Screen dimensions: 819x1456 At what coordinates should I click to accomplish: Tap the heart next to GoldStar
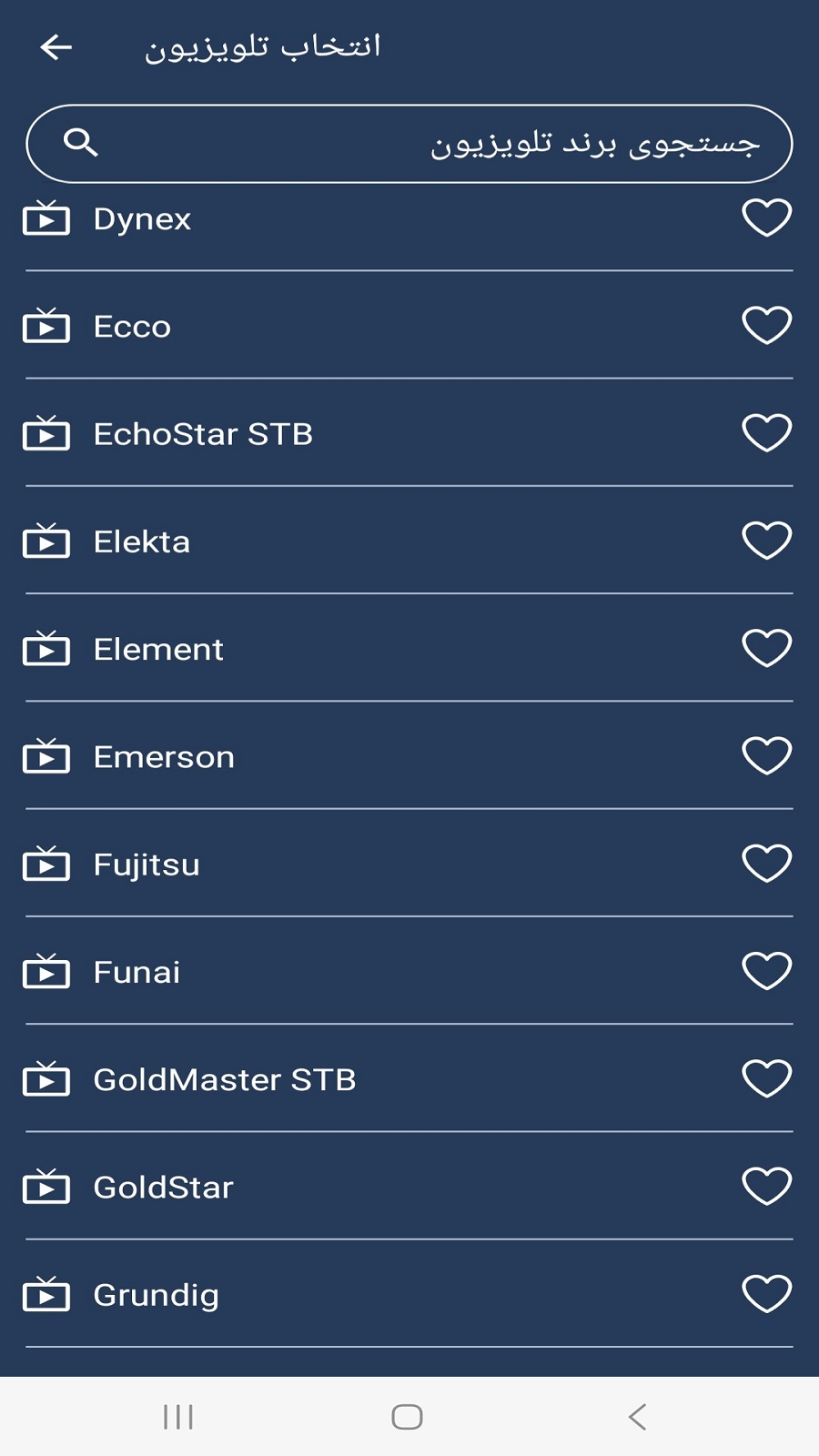coord(766,1186)
